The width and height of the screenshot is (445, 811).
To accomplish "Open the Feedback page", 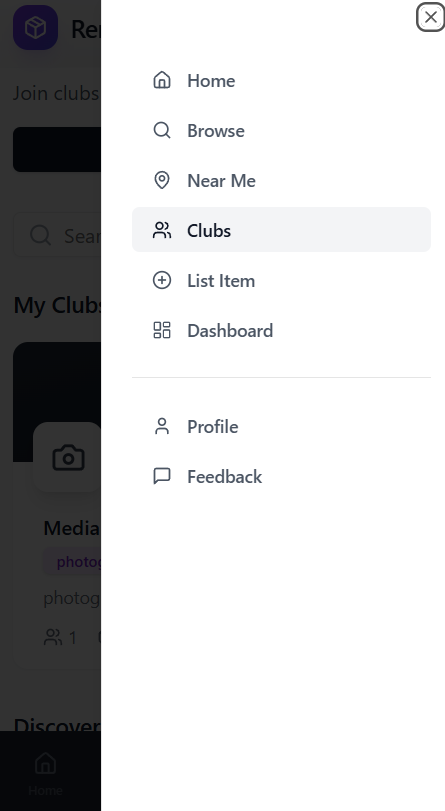I will coord(281,476).
